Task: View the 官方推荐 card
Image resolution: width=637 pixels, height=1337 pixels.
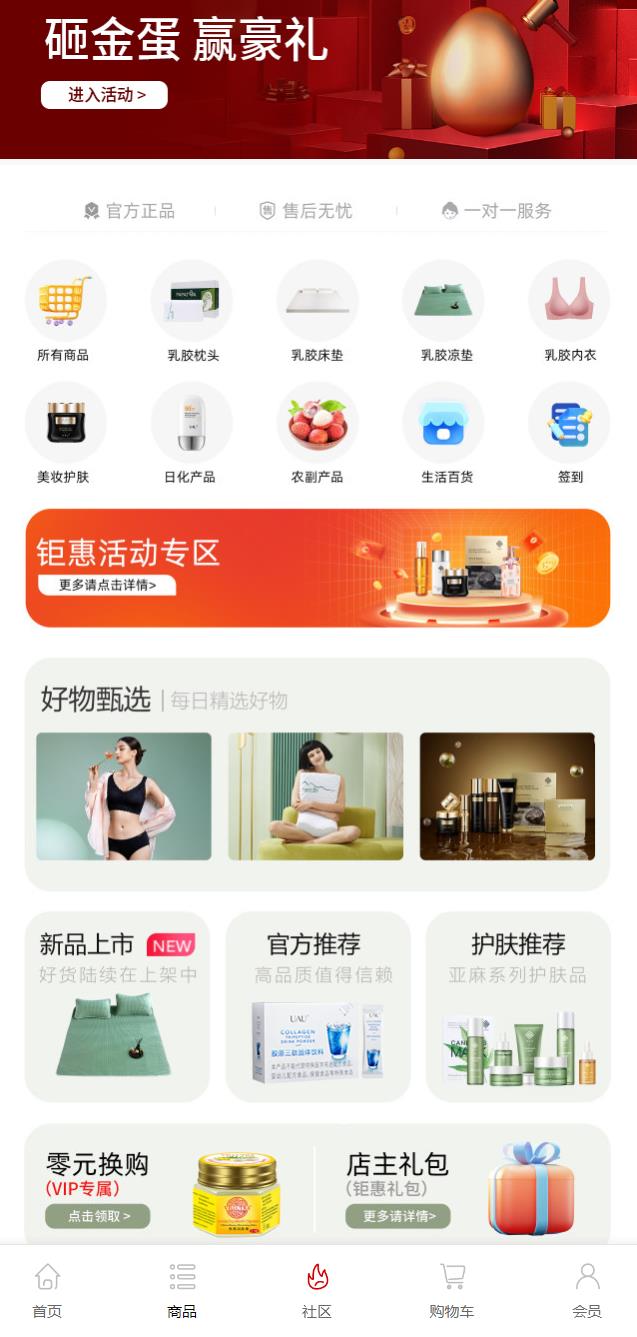Action: click(x=317, y=1006)
